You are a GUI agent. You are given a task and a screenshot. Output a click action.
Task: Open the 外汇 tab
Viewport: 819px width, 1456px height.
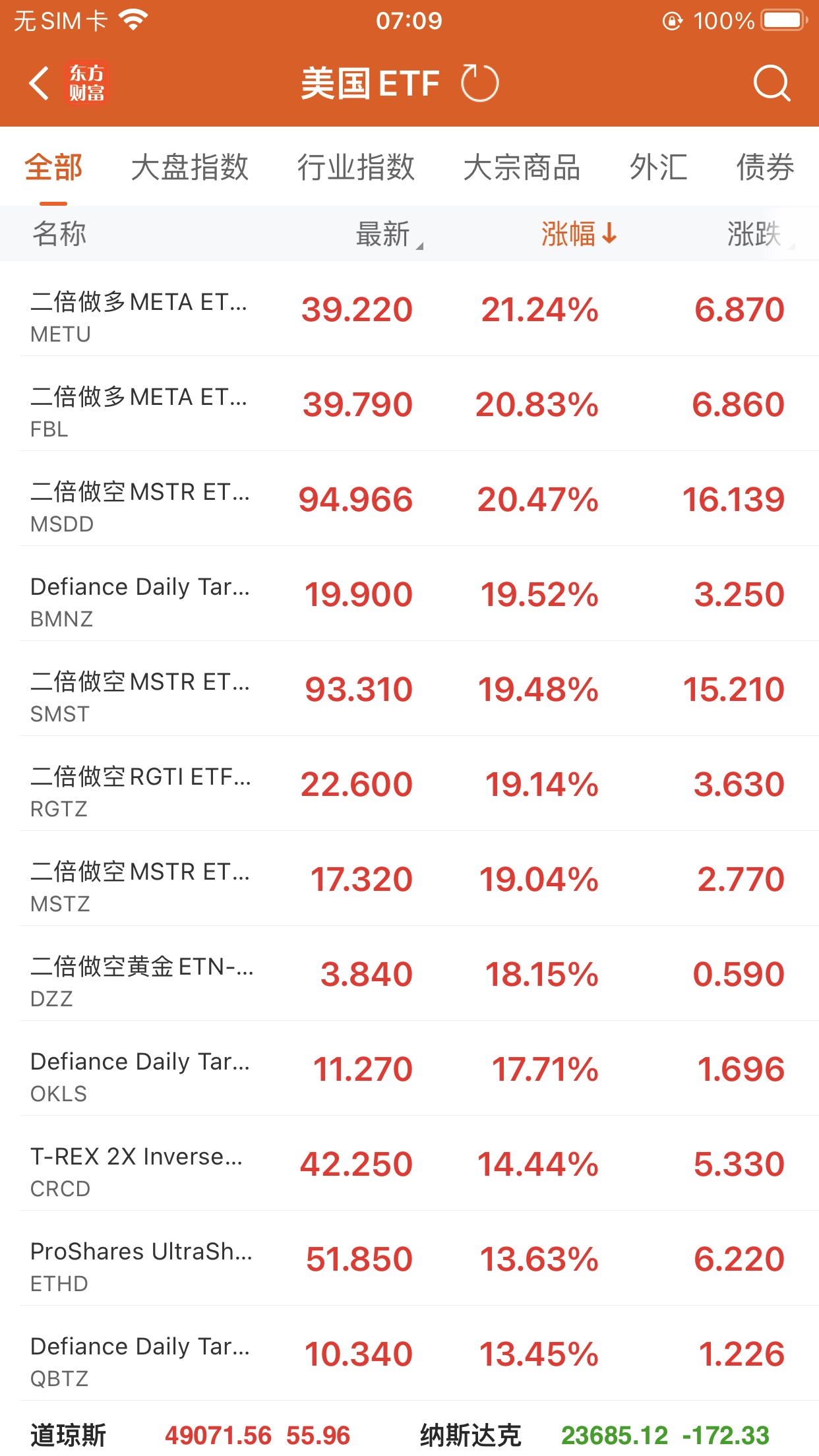click(658, 167)
